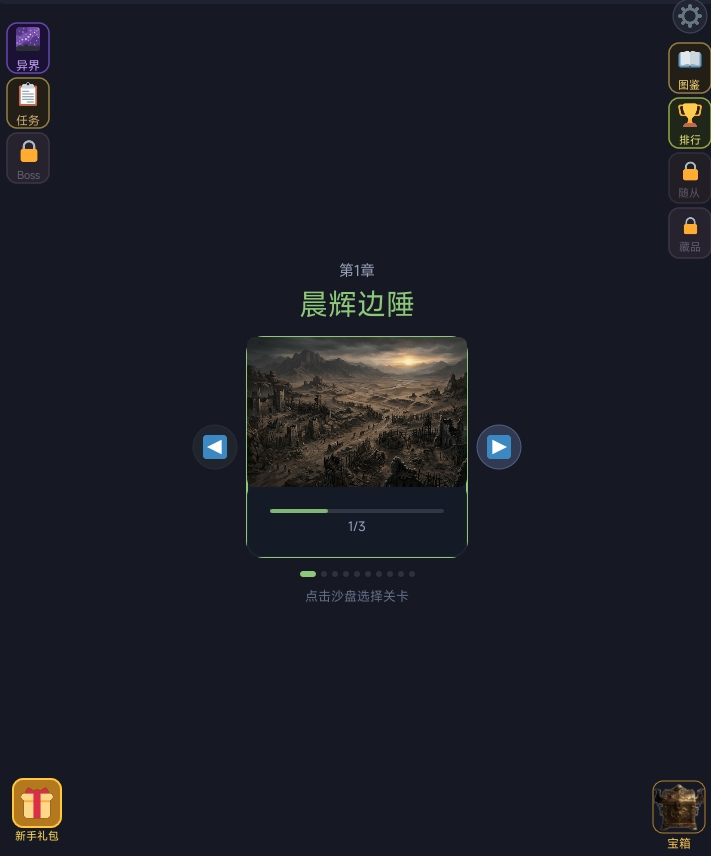Tap the locked Boss button

click(28, 158)
